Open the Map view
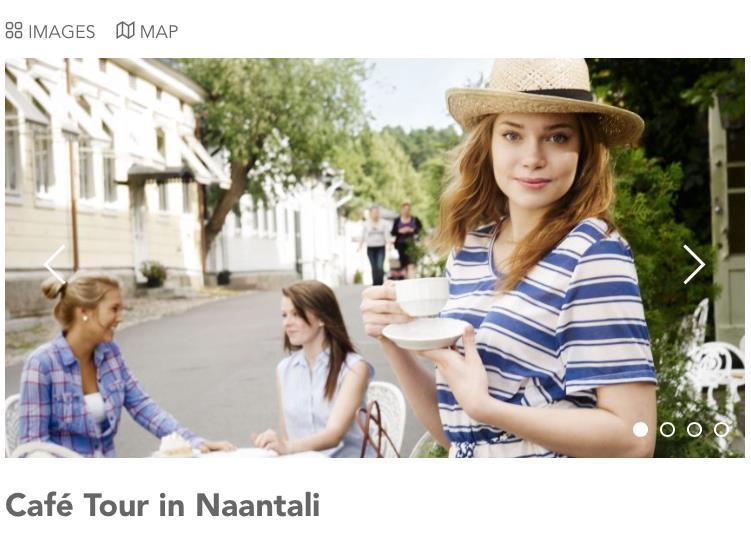The image size is (751, 540). [147, 31]
